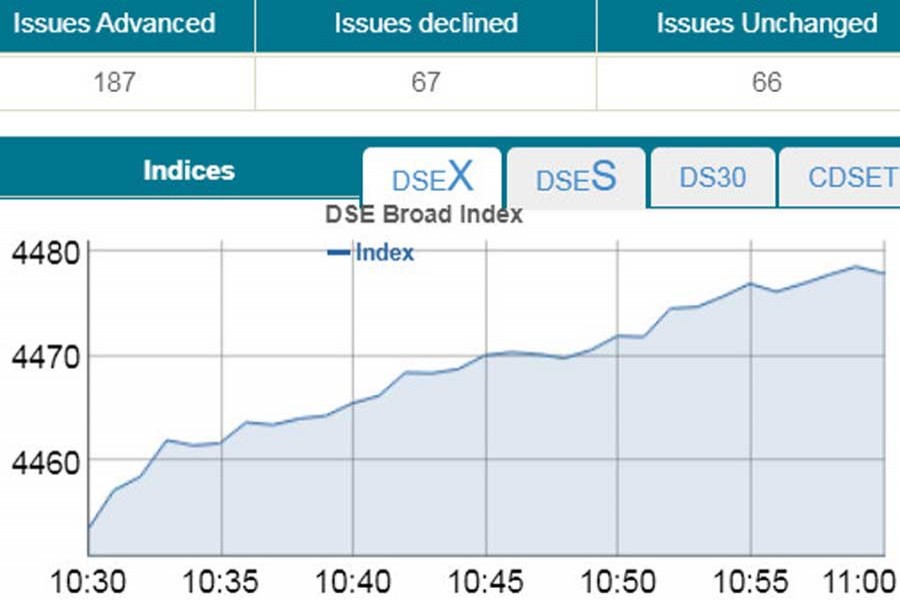
Task: Open the DS30 index tab
Action: tap(712, 177)
